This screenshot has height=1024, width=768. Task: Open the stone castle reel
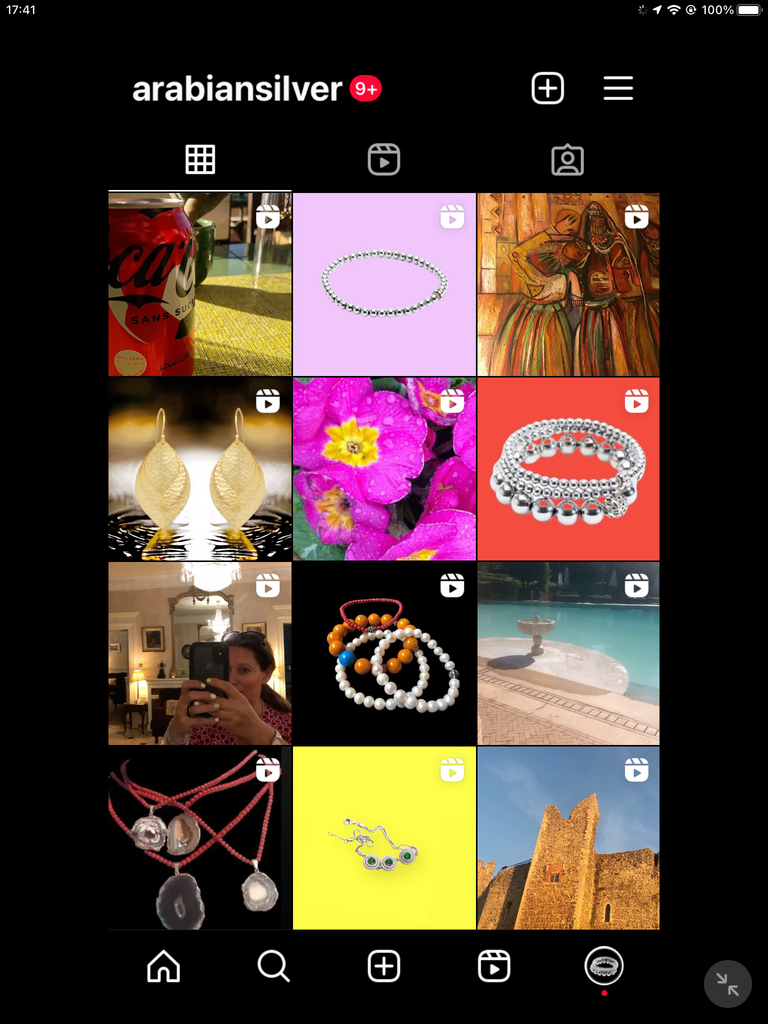click(568, 838)
